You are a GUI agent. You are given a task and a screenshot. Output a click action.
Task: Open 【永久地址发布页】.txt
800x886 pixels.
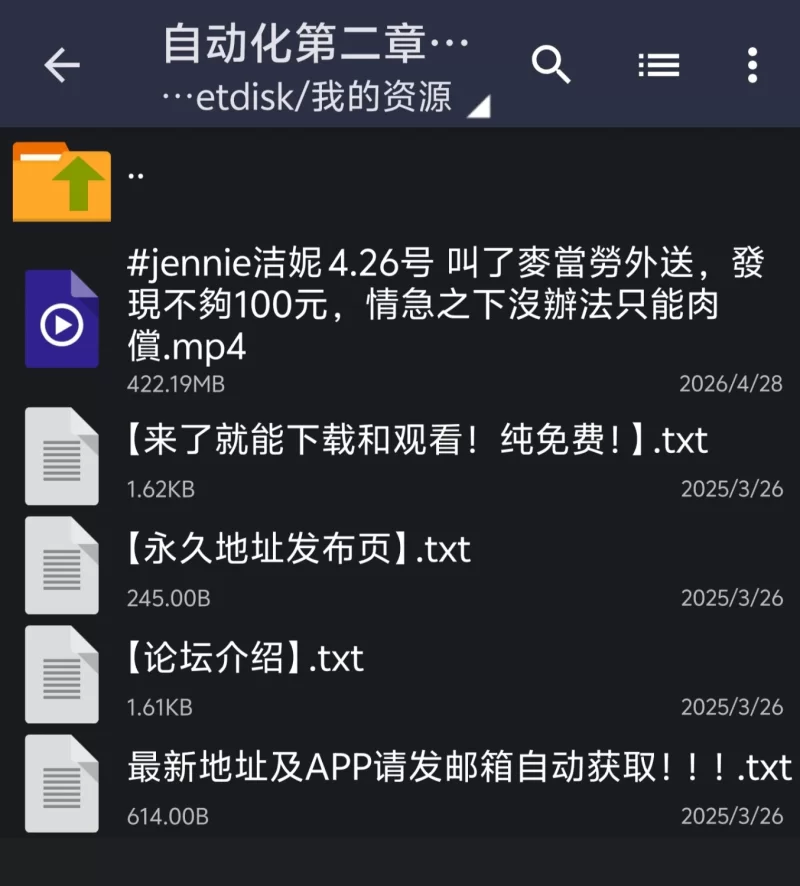pos(400,565)
